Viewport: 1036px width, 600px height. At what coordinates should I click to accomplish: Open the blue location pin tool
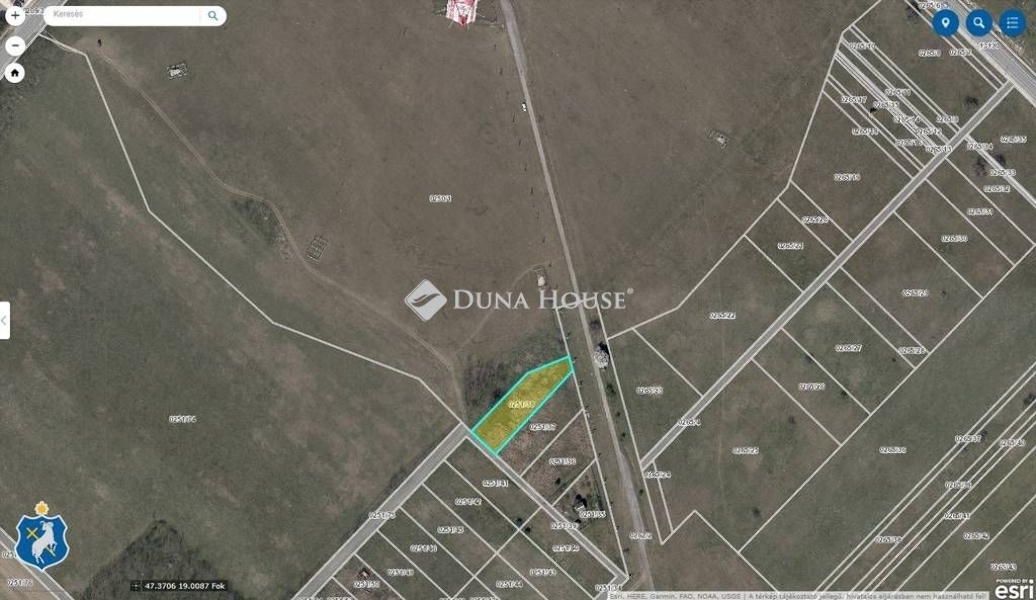click(945, 23)
